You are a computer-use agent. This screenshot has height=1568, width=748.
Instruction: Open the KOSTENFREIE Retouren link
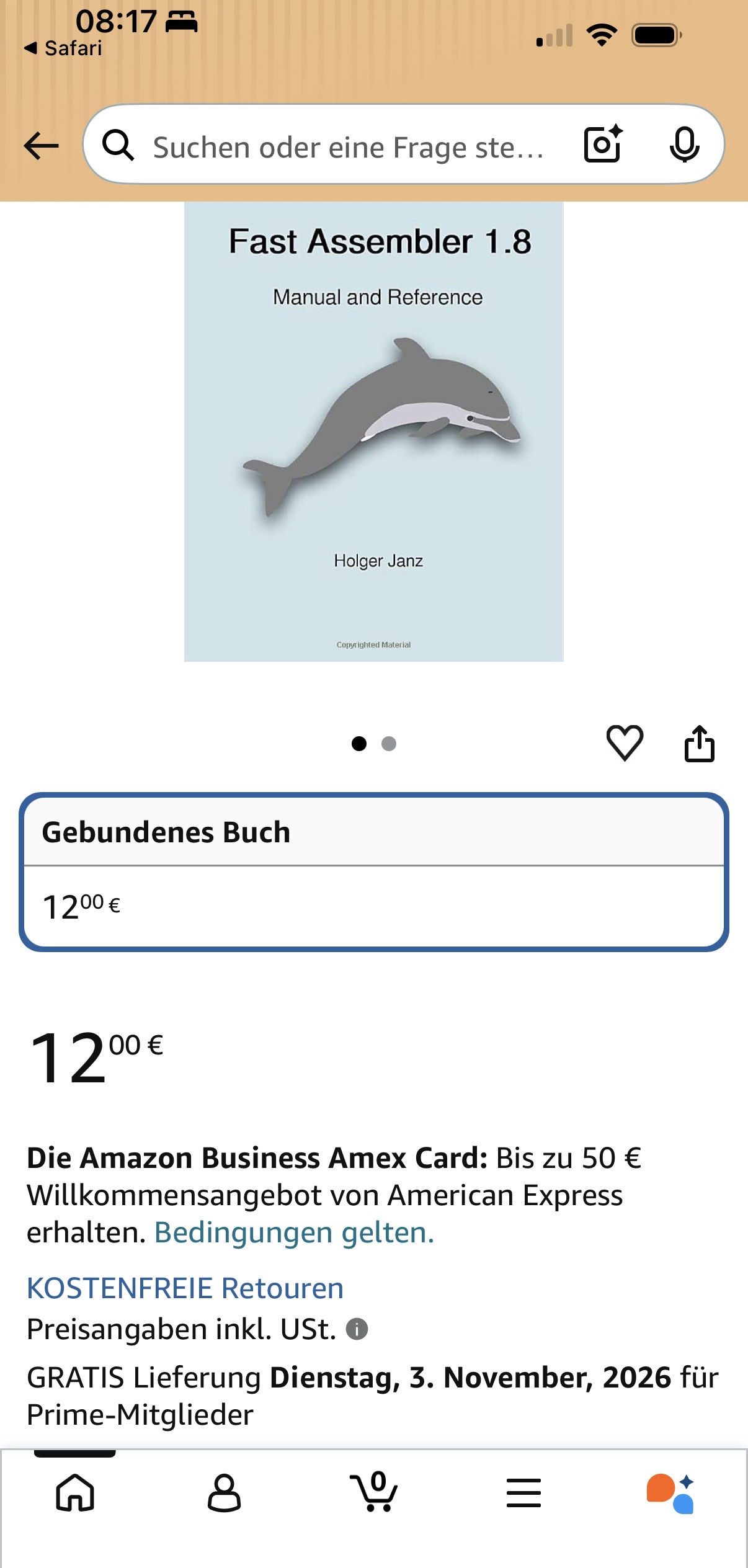click(x=185, y=1288)
